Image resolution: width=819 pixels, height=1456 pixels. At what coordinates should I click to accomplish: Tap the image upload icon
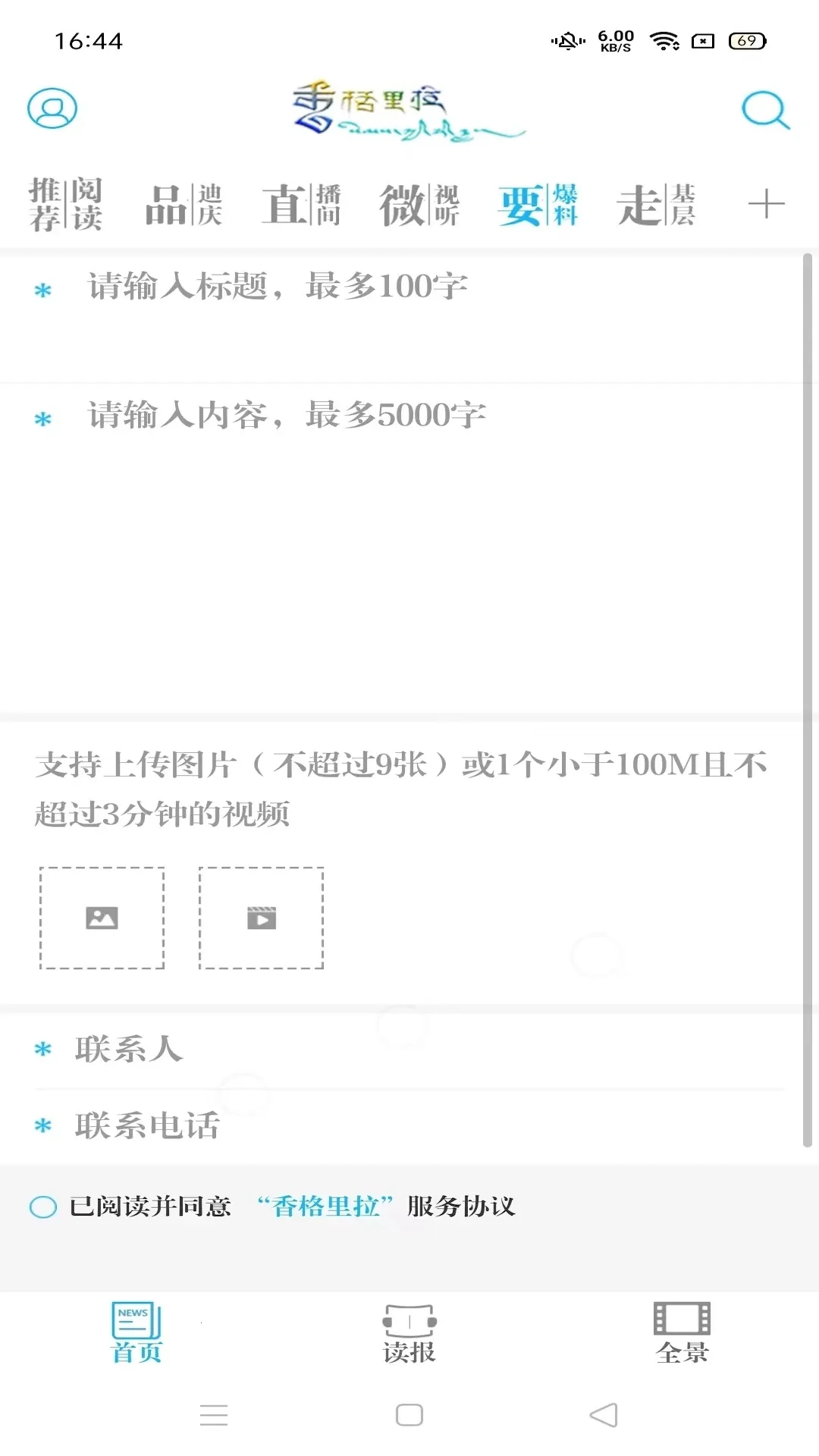pyautogui.click(x=101, y=918)
